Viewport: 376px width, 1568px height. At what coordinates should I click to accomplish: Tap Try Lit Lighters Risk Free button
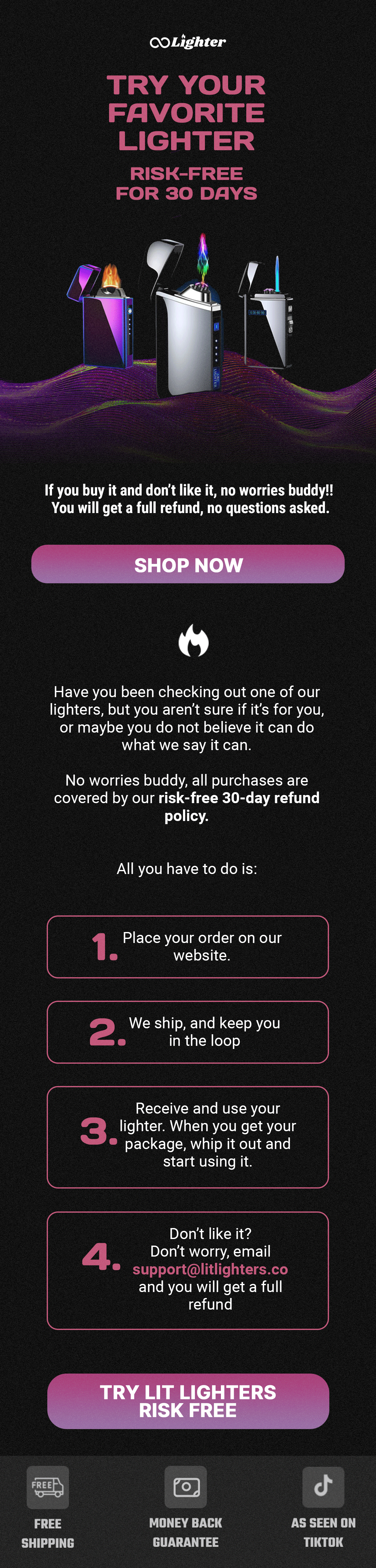(188, 1401)
